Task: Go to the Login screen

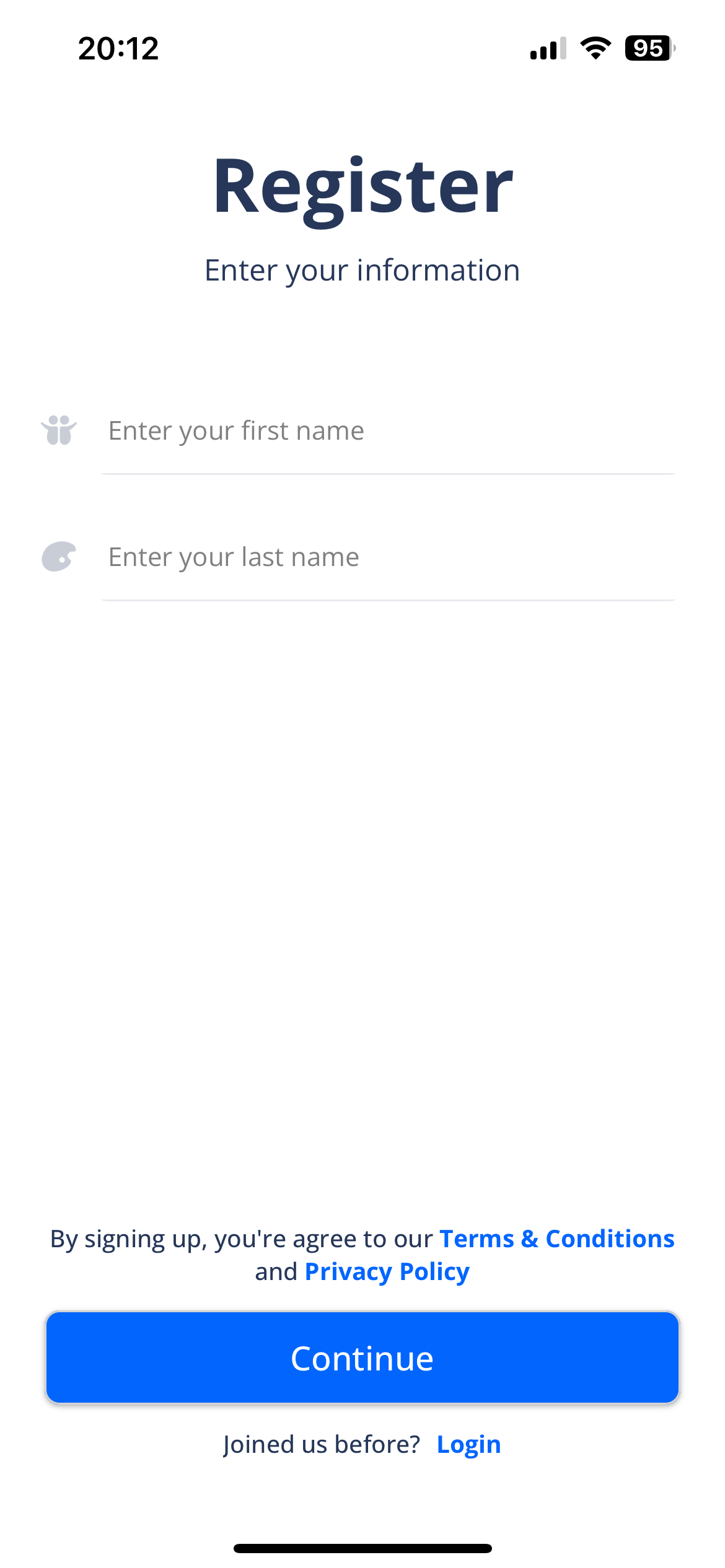Action: point(468,1445)
